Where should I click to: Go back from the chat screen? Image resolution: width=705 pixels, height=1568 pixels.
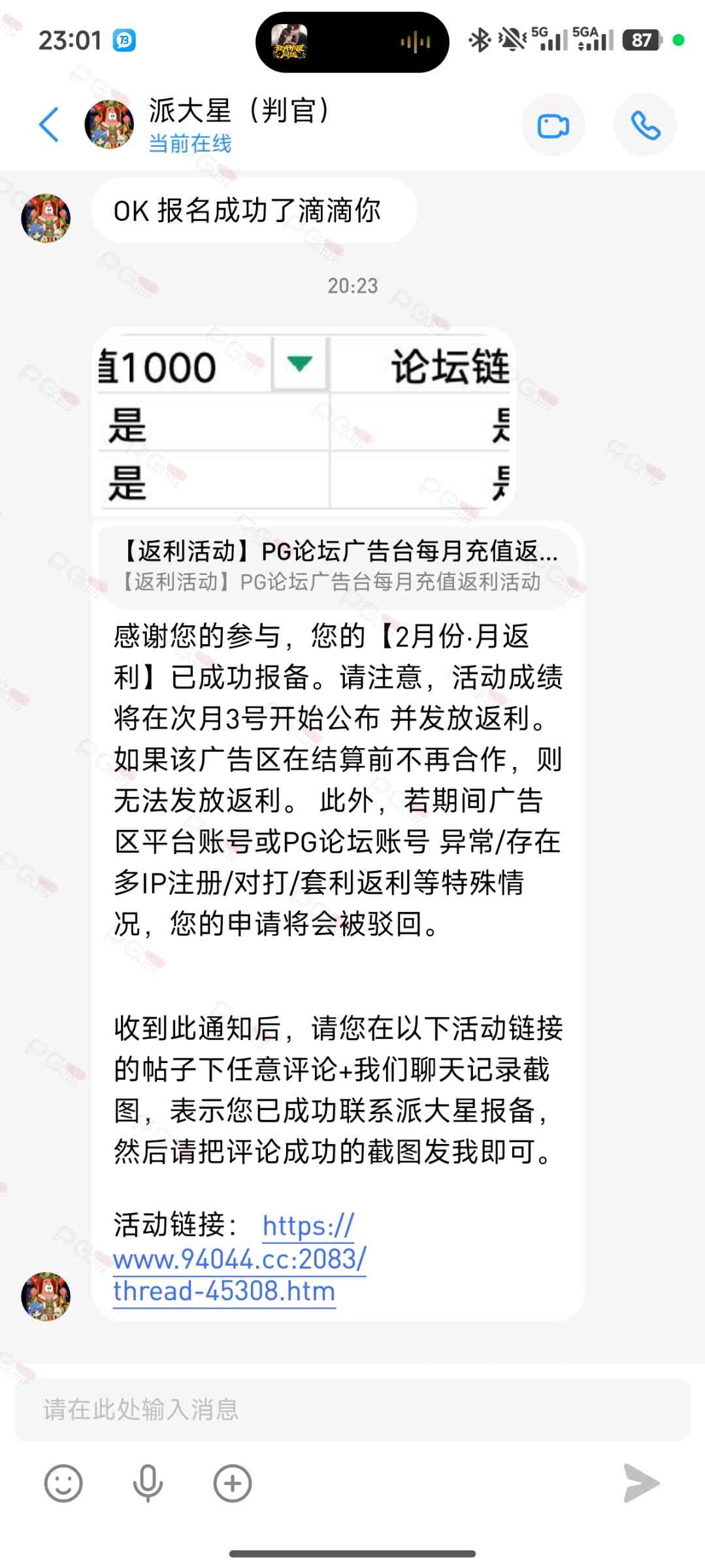pyautogui.click(x=50, y=124)
